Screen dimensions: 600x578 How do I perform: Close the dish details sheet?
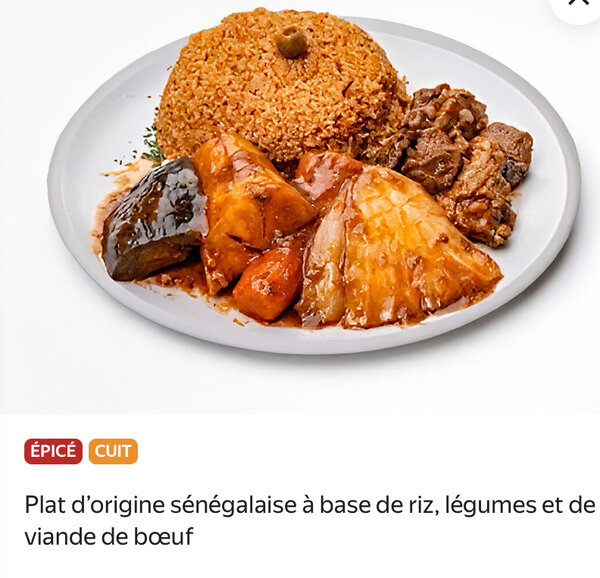pos(579,3)
